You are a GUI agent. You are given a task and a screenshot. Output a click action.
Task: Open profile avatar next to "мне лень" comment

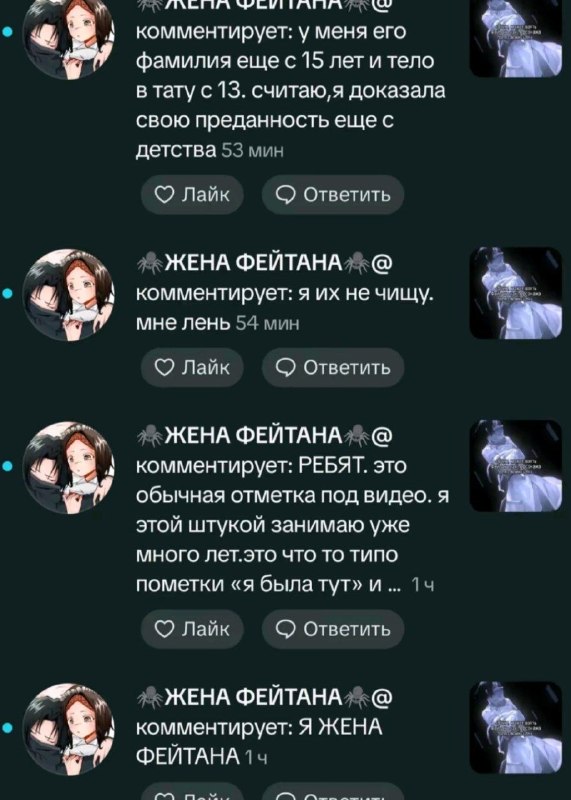point(68,294)
